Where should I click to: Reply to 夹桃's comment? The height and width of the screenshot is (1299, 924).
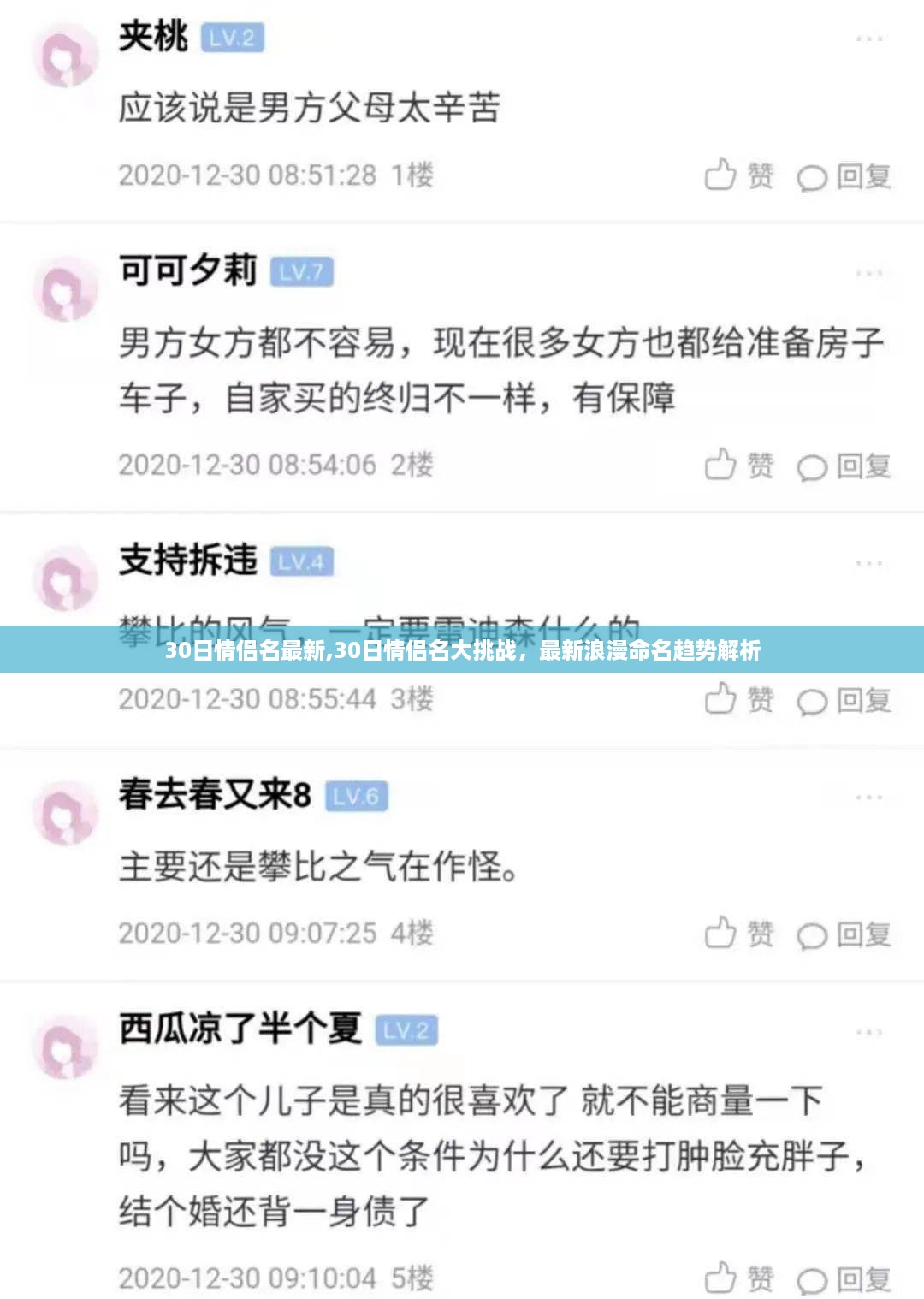844,176
